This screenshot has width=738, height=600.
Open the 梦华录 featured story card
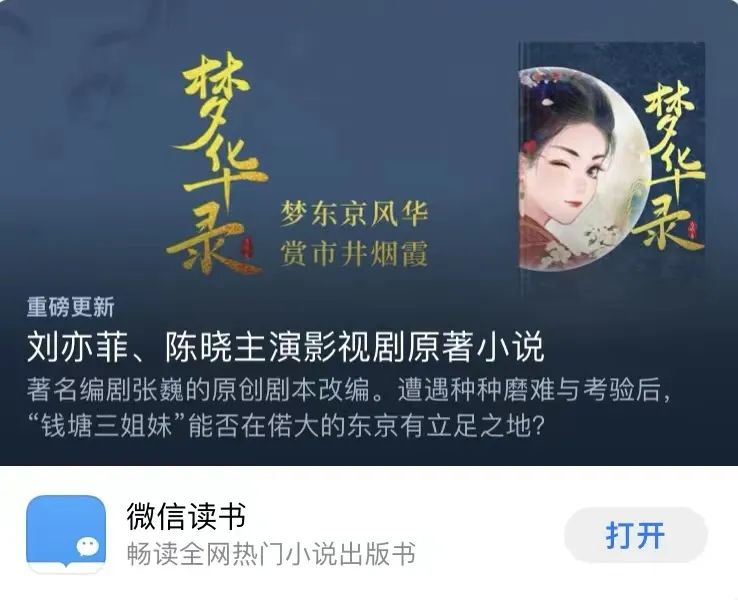tap(368, 230)
